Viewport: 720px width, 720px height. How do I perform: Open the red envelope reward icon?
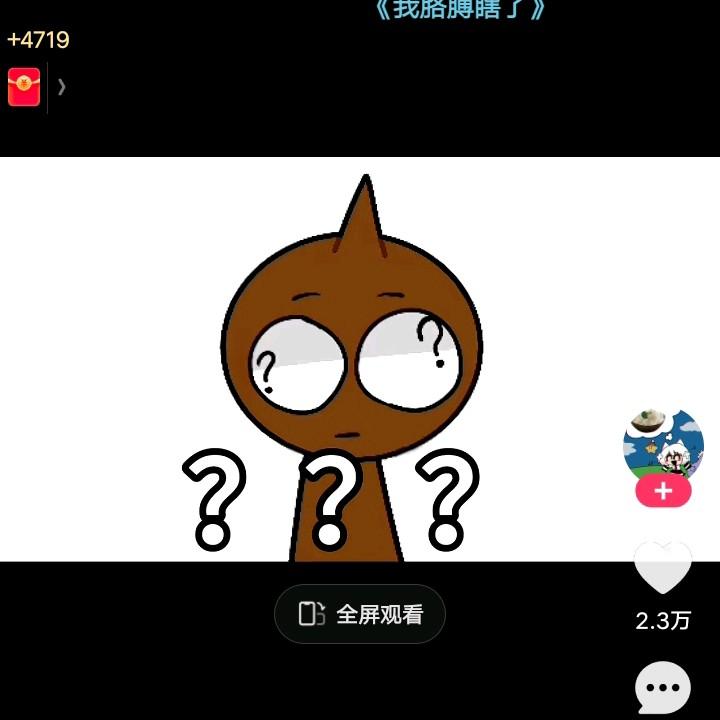point(24,87)
